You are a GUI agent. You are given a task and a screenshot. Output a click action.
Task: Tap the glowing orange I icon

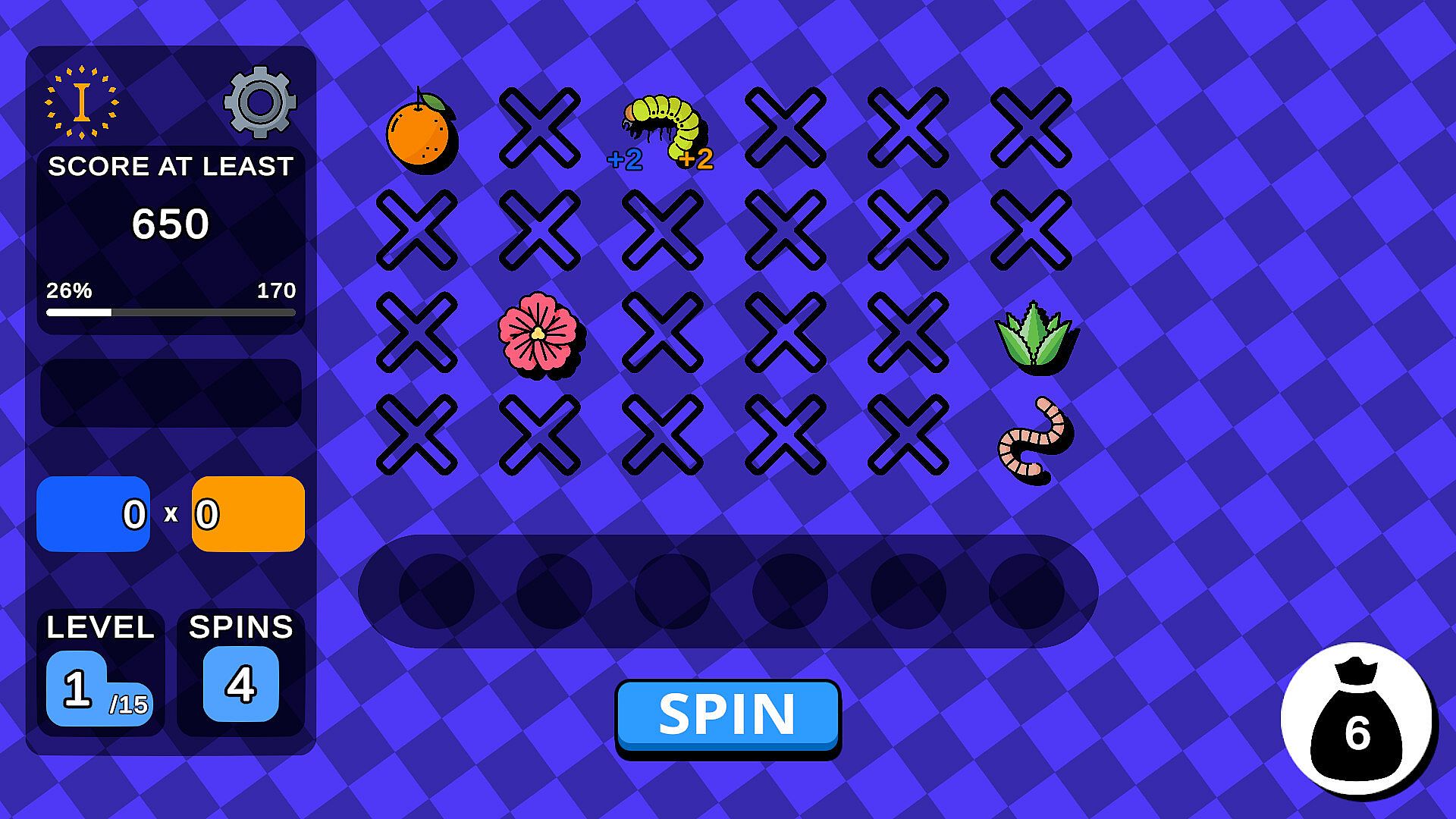click(x=82, y=102)
